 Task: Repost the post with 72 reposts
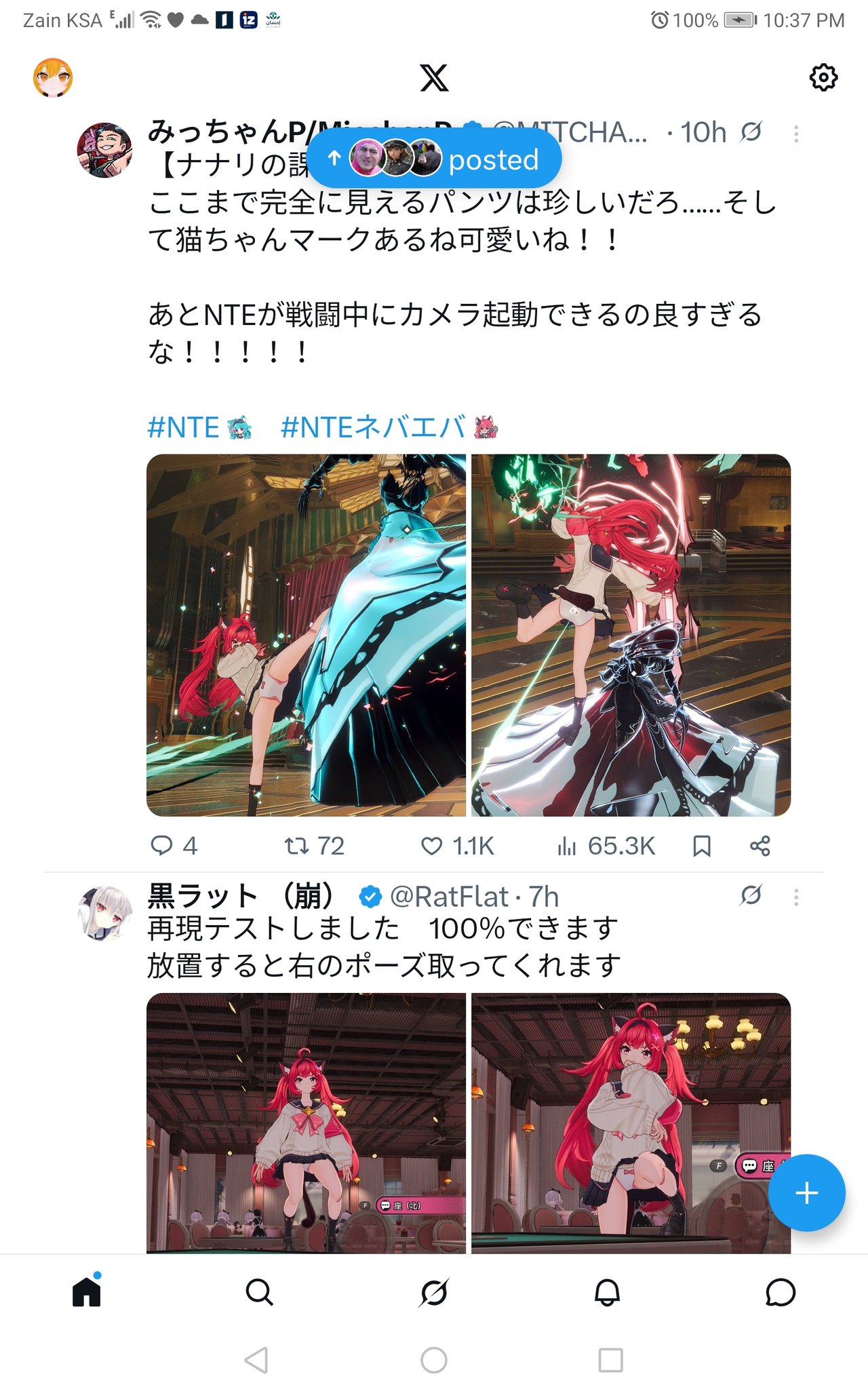tap(314, 846)
